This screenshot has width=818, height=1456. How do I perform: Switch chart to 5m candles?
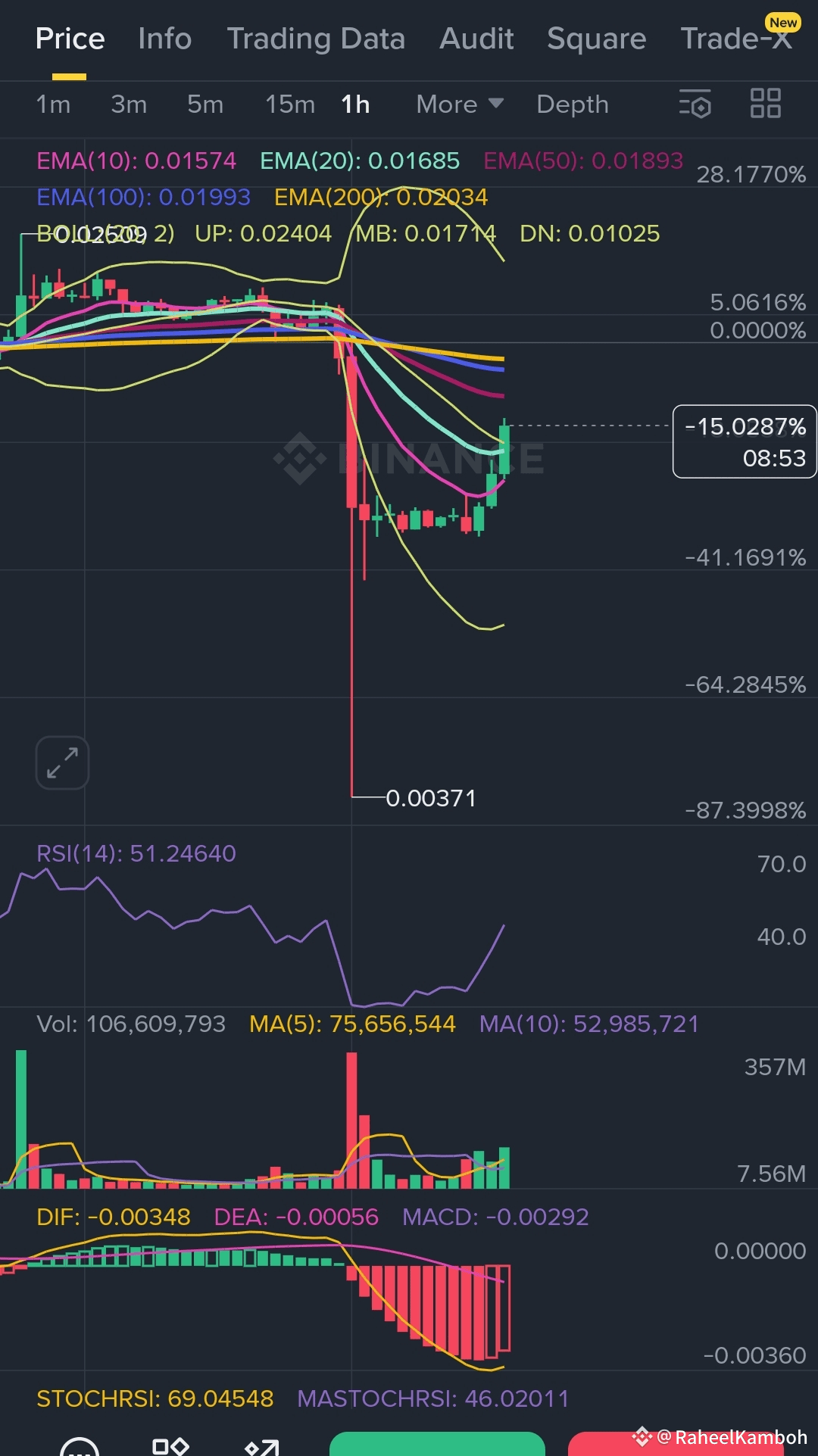205,104
